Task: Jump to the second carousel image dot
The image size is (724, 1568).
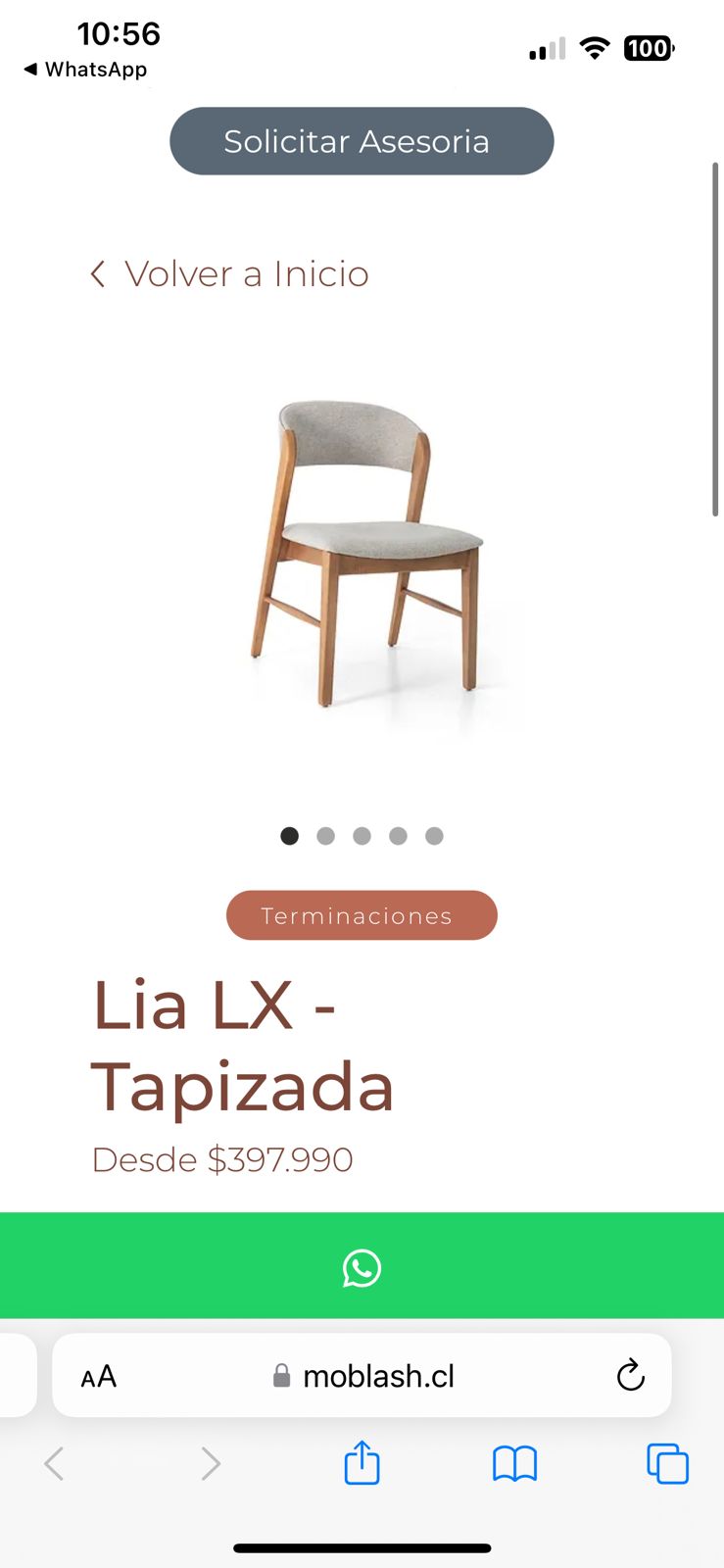Action: pos(325,836)
